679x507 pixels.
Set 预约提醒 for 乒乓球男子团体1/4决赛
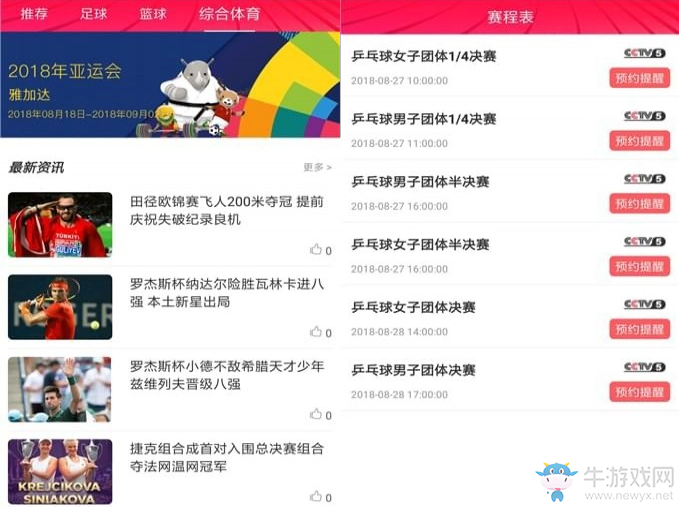pyautogui.click(x=639, y=141)
